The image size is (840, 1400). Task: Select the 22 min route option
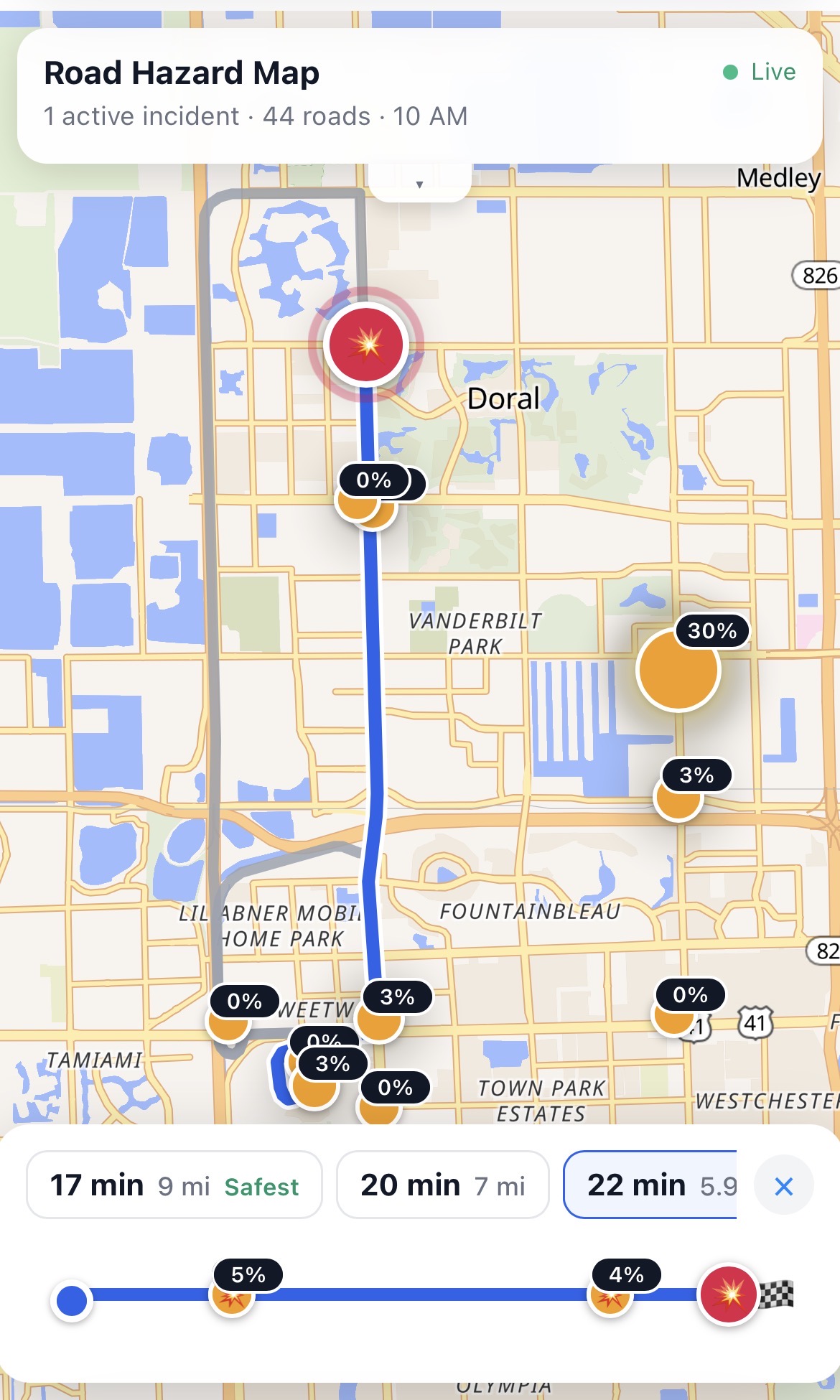point(650,1185)
